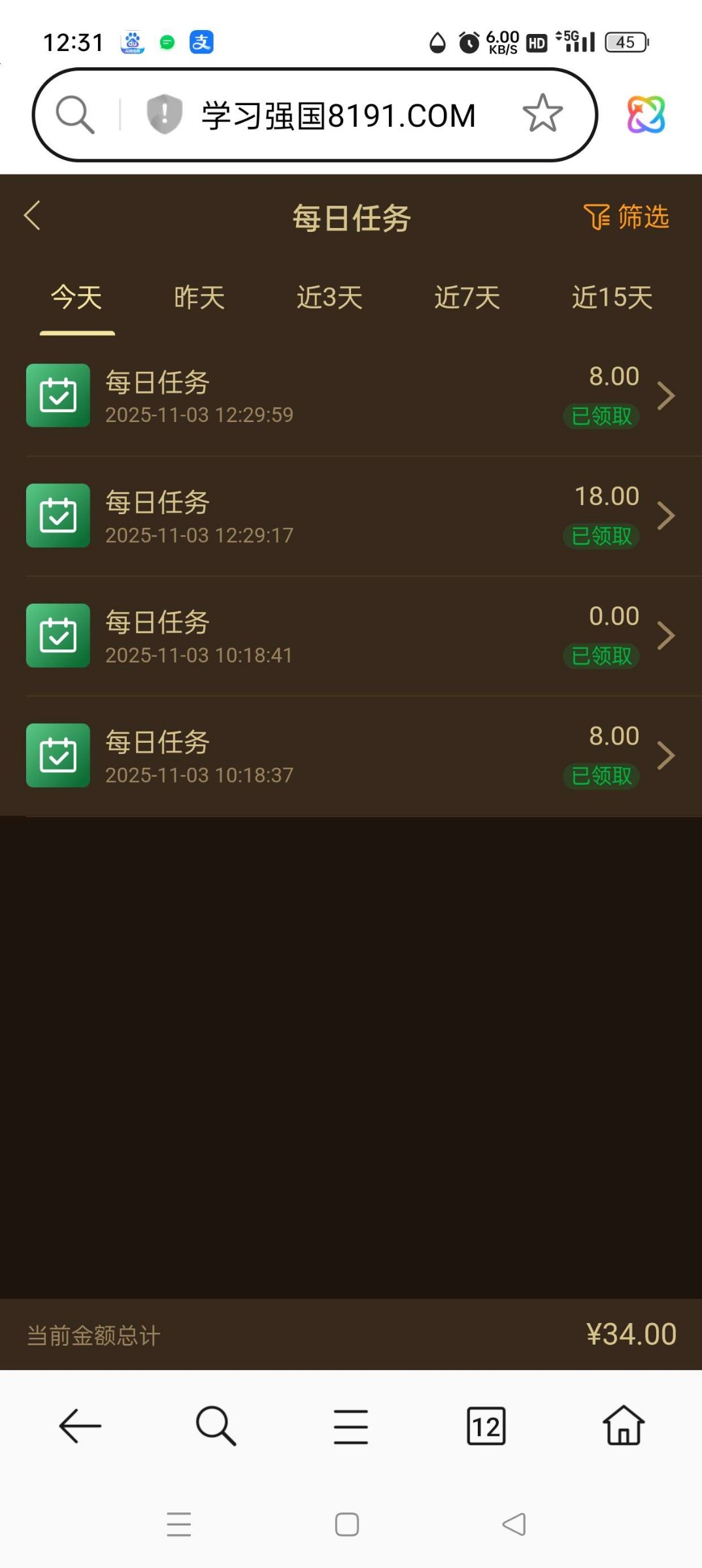Switch to the 昨天 tab
This screenshot has width=702, height=1568.
pyautogui.click(x=198, y=297)
